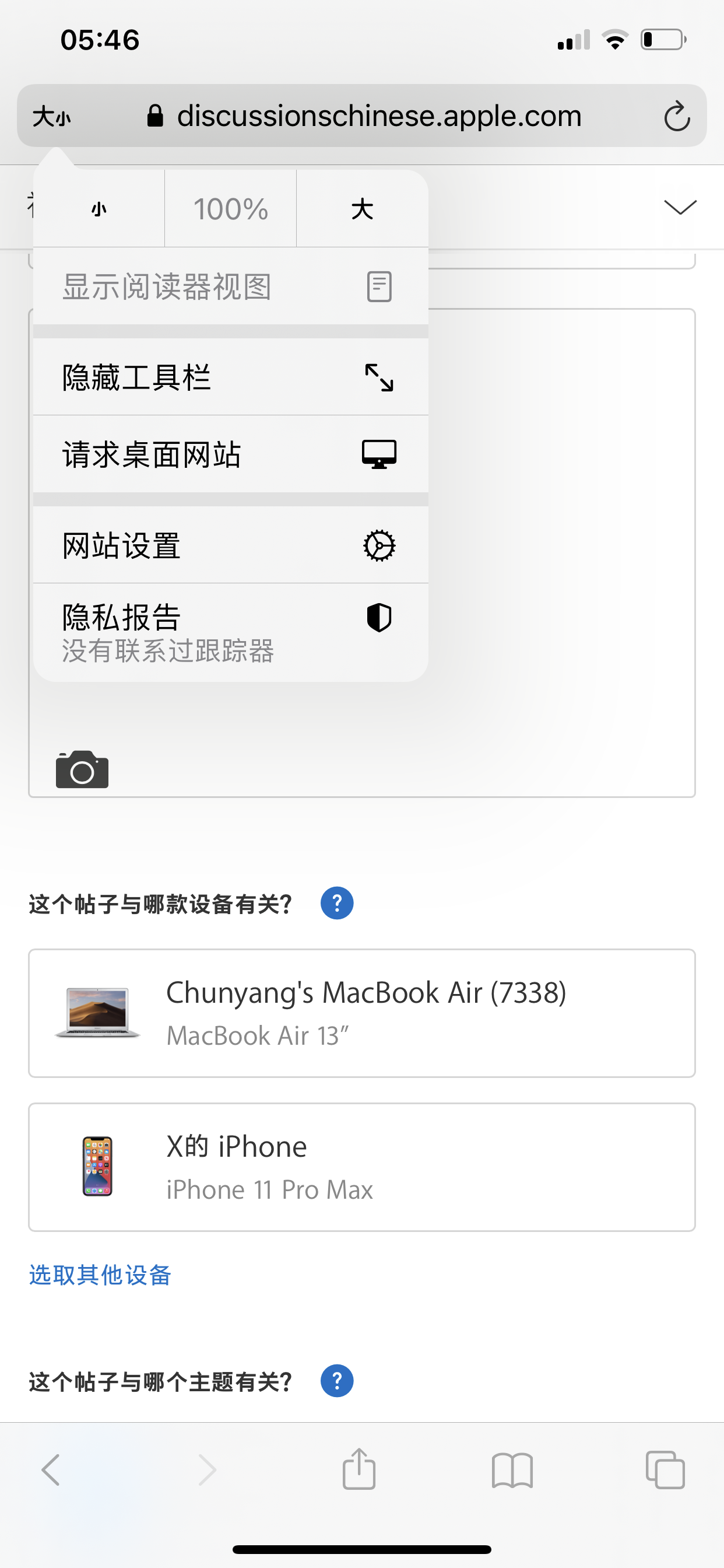
Task: Open help for 这个帖子与哪个主题有关
Action: point(337,1381)
